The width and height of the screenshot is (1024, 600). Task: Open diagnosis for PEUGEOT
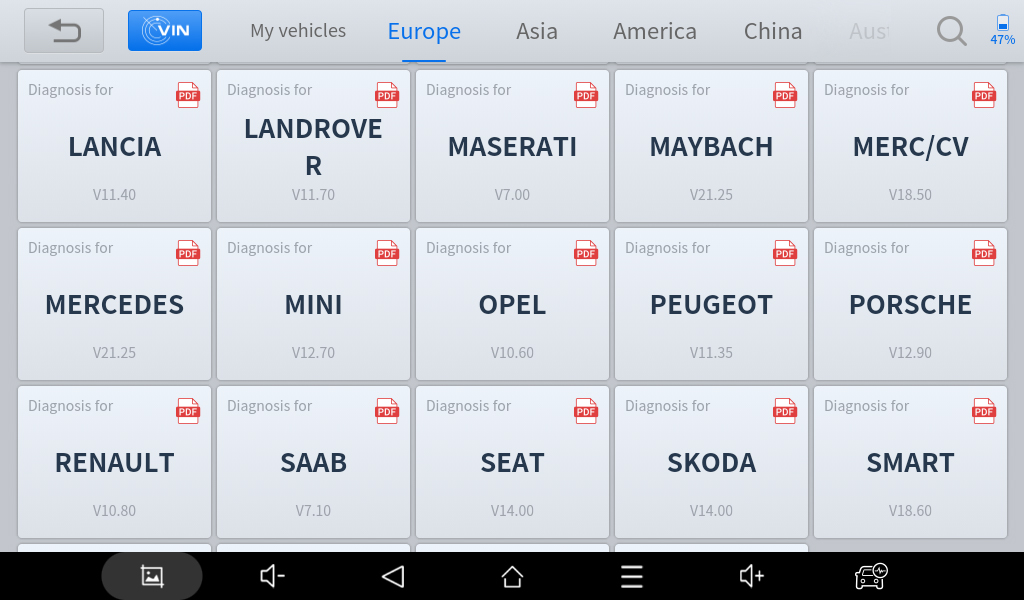[711, 305]
